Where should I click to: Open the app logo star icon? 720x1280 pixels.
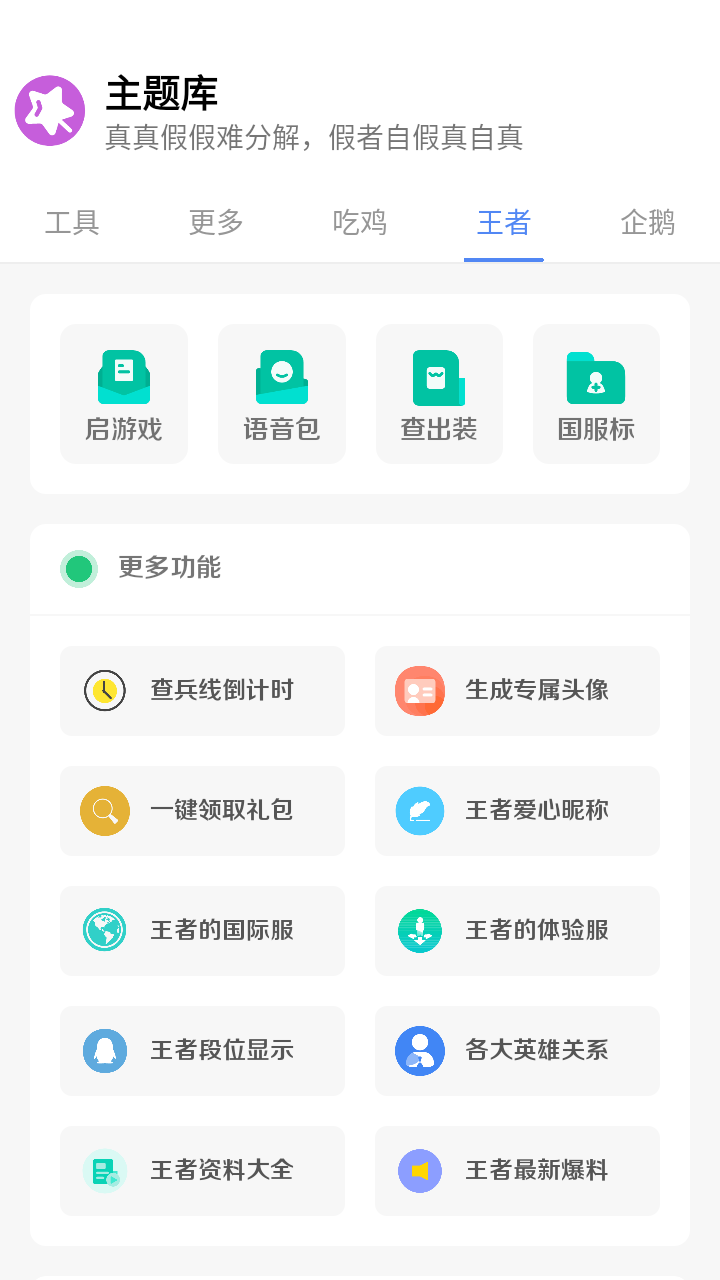point(49,110)
